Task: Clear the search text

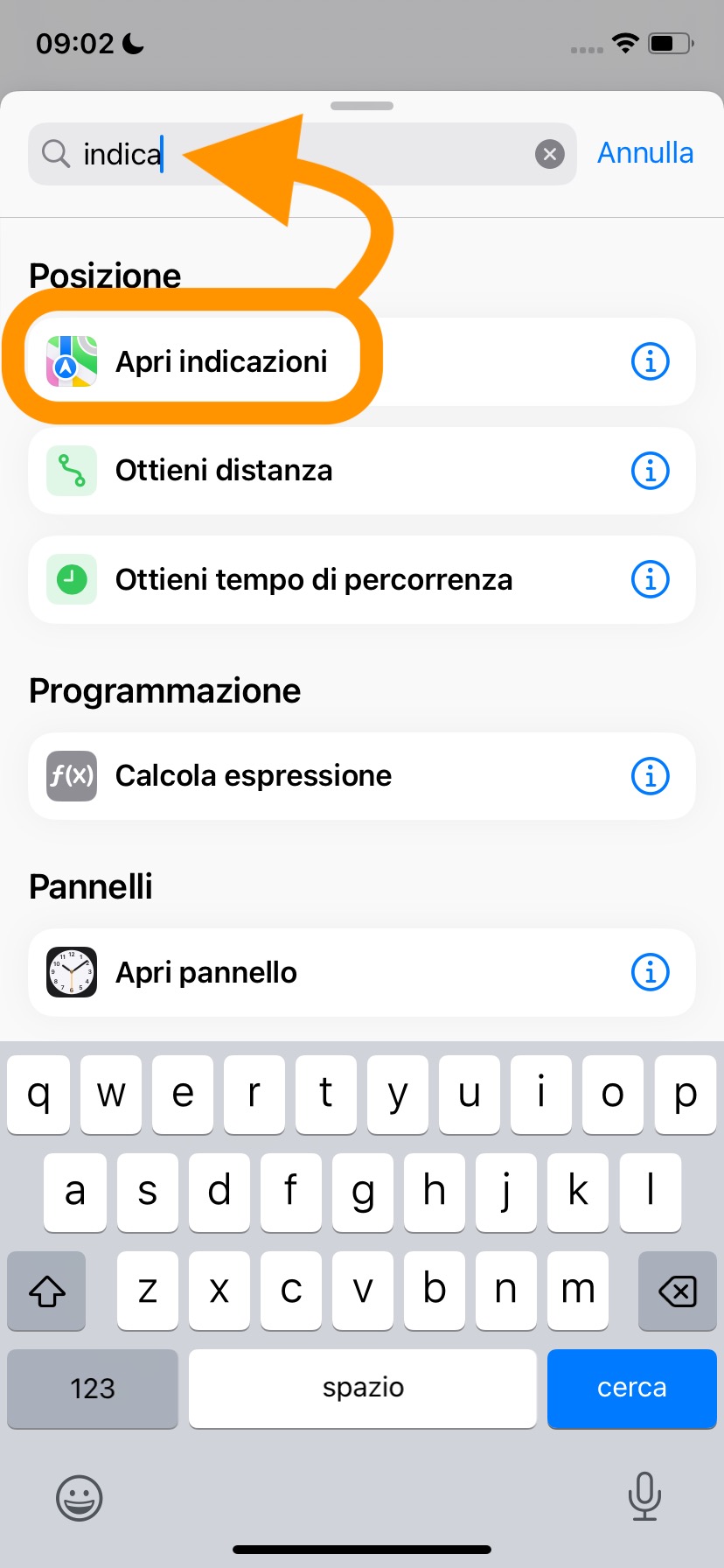Action: [x=549, y=155]
